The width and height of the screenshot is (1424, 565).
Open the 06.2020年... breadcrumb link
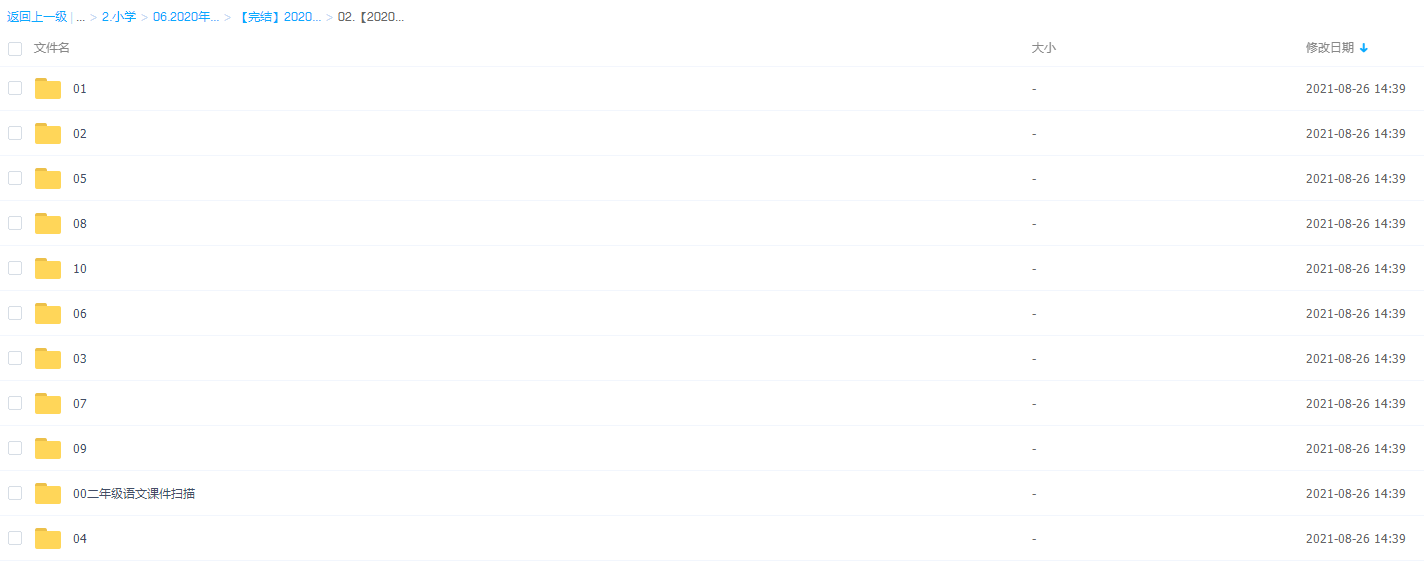point(186,17)
